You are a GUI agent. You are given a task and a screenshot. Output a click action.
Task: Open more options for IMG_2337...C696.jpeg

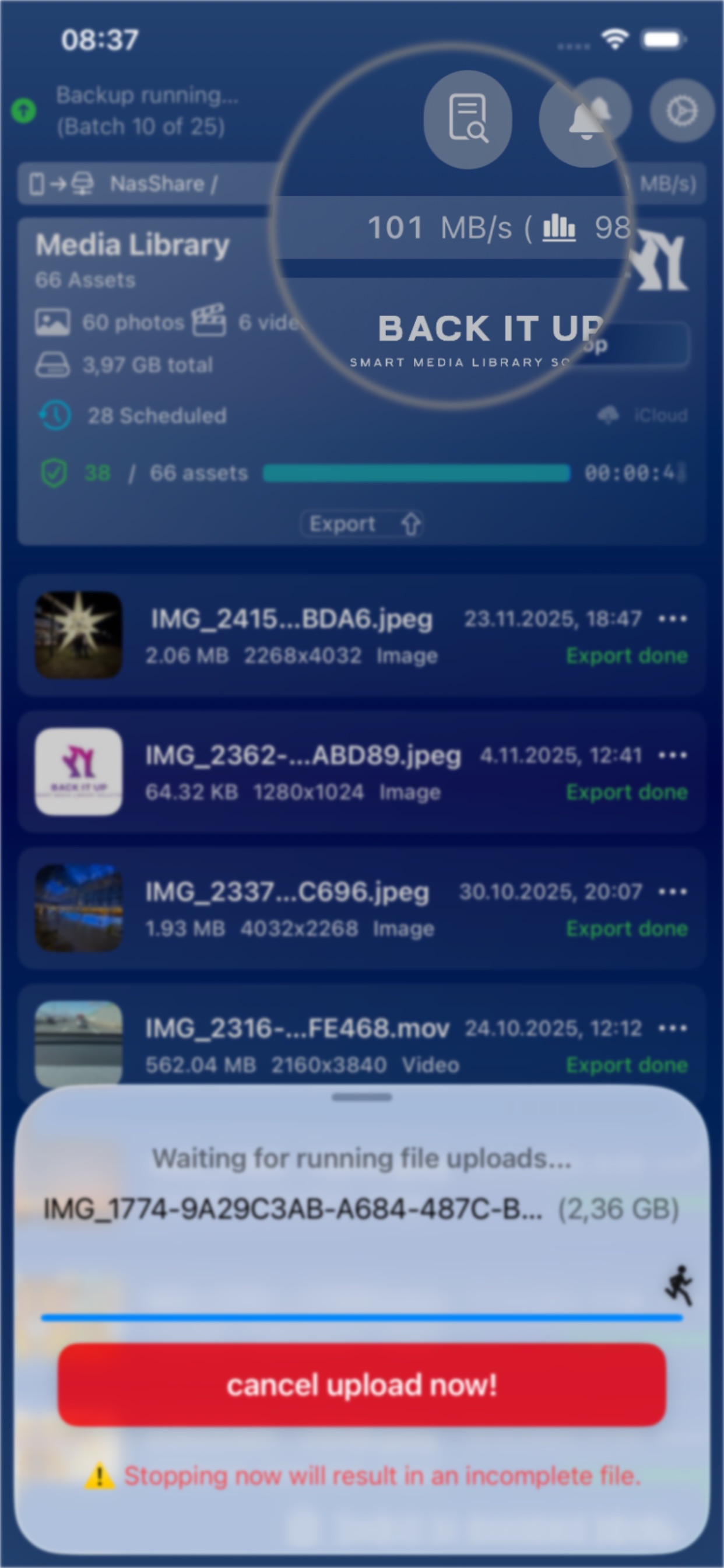coord(673,891)
